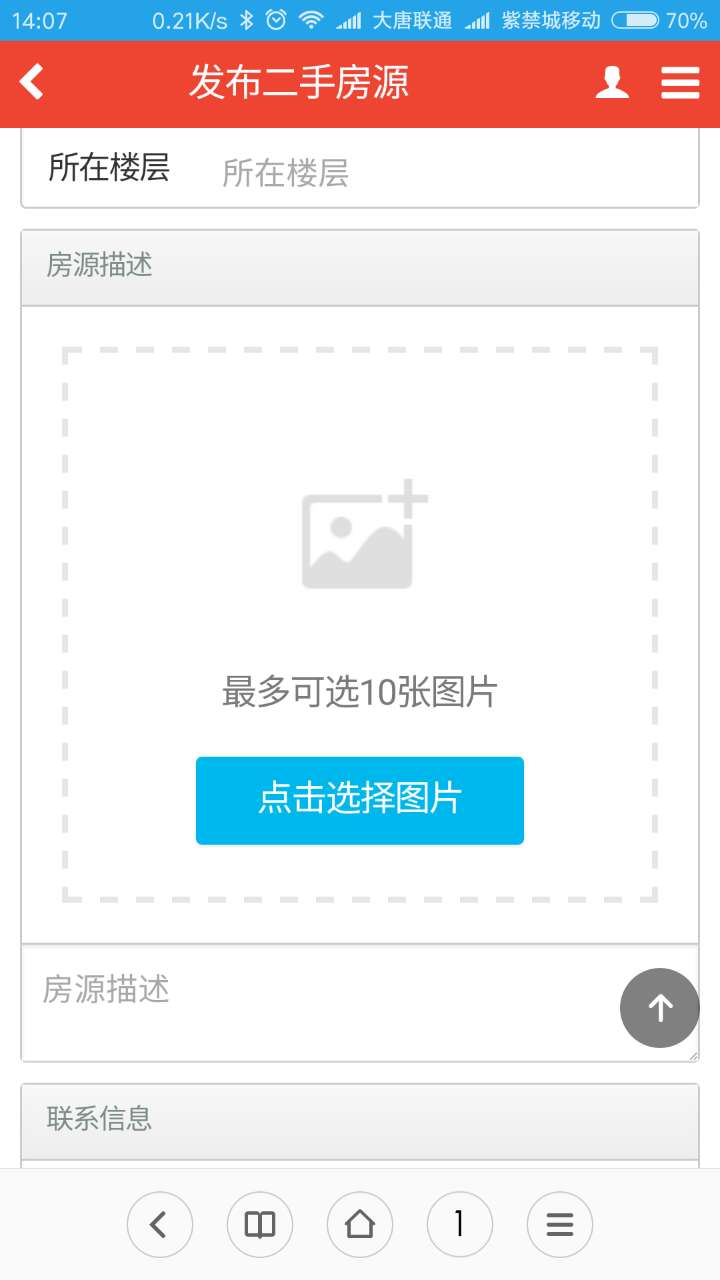Go back from 发布二手房源 page
Screen dimensions: 720x1280
point(32,82)
